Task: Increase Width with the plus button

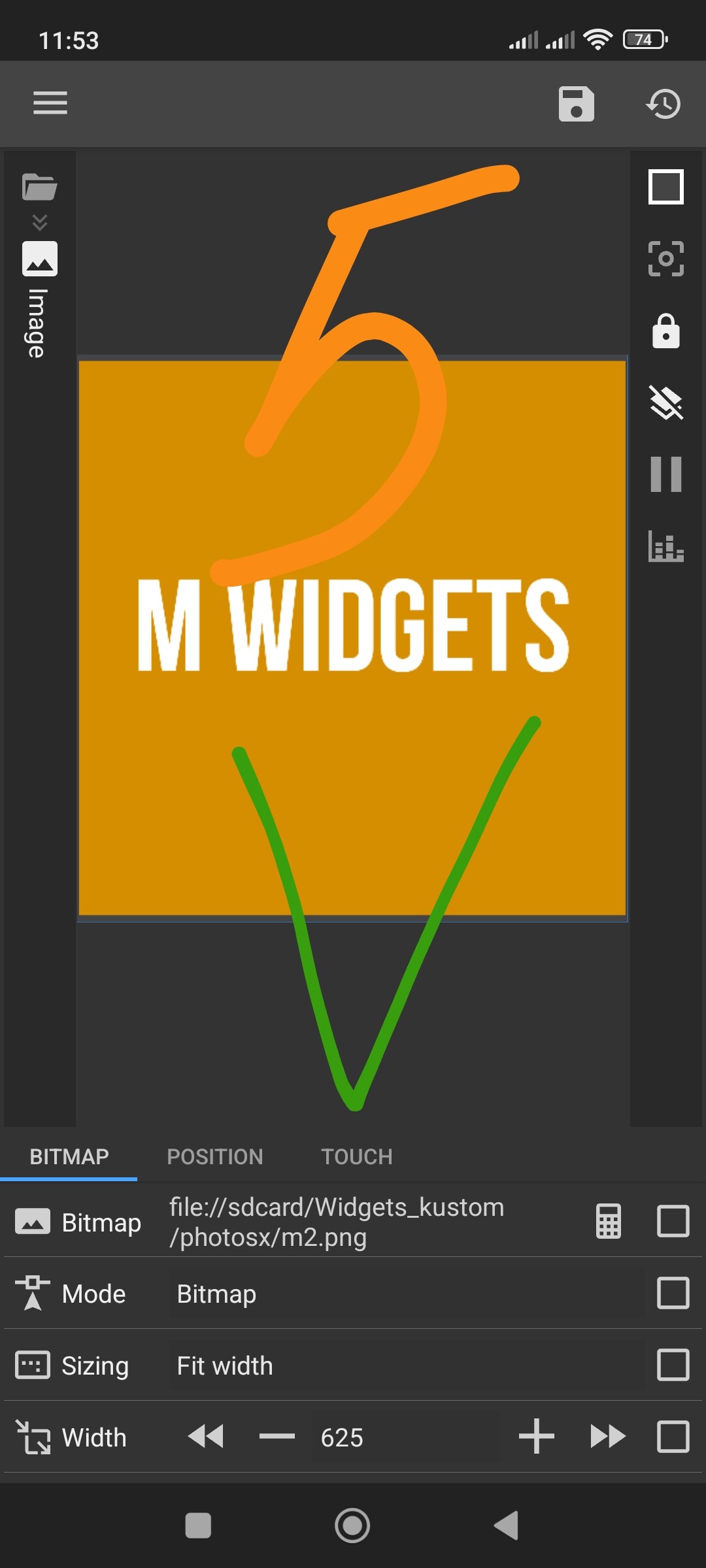Action: pyautogui.click(x=536, y=1437)
